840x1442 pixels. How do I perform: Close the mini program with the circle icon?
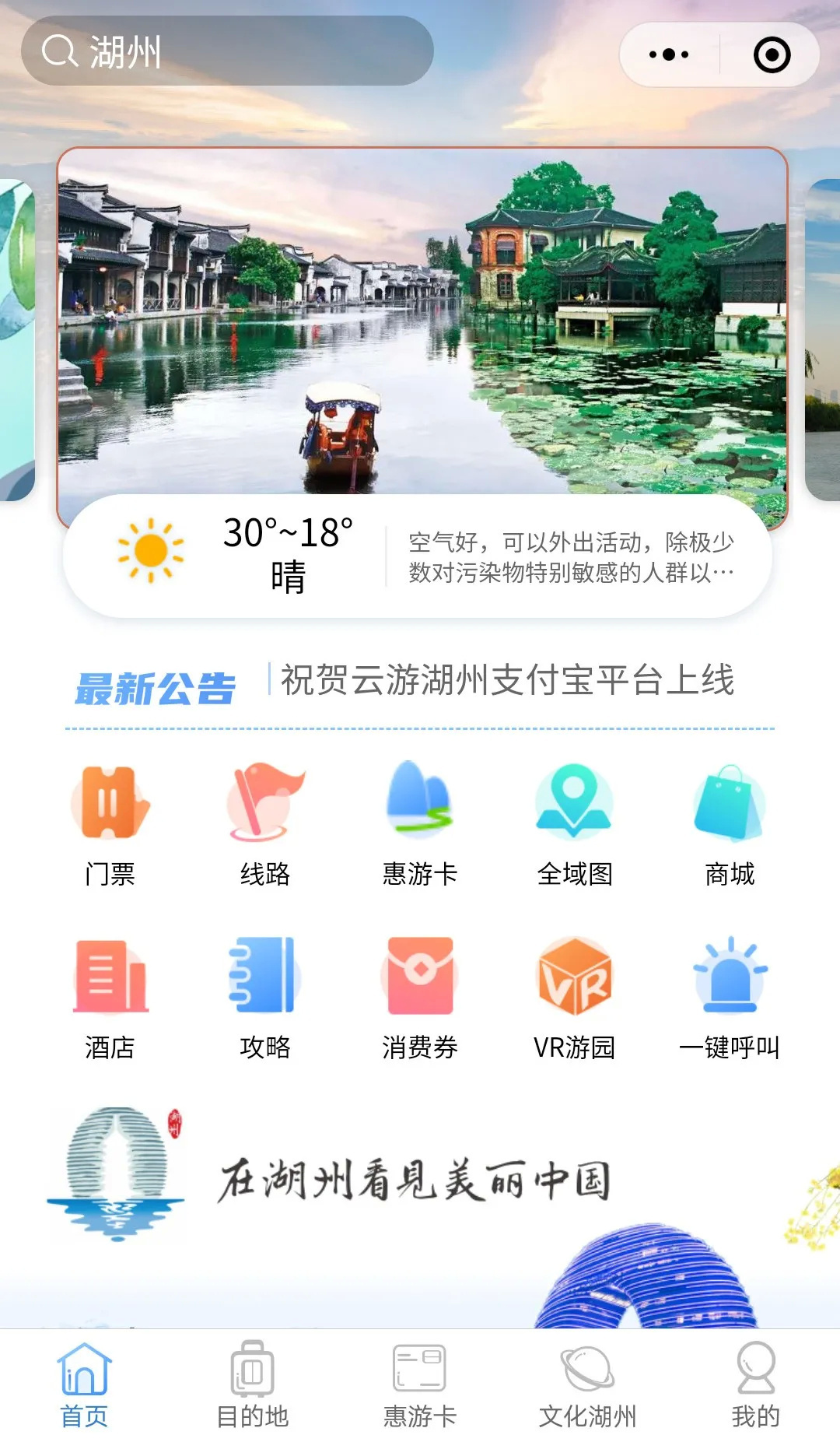(x=772, y=54)
